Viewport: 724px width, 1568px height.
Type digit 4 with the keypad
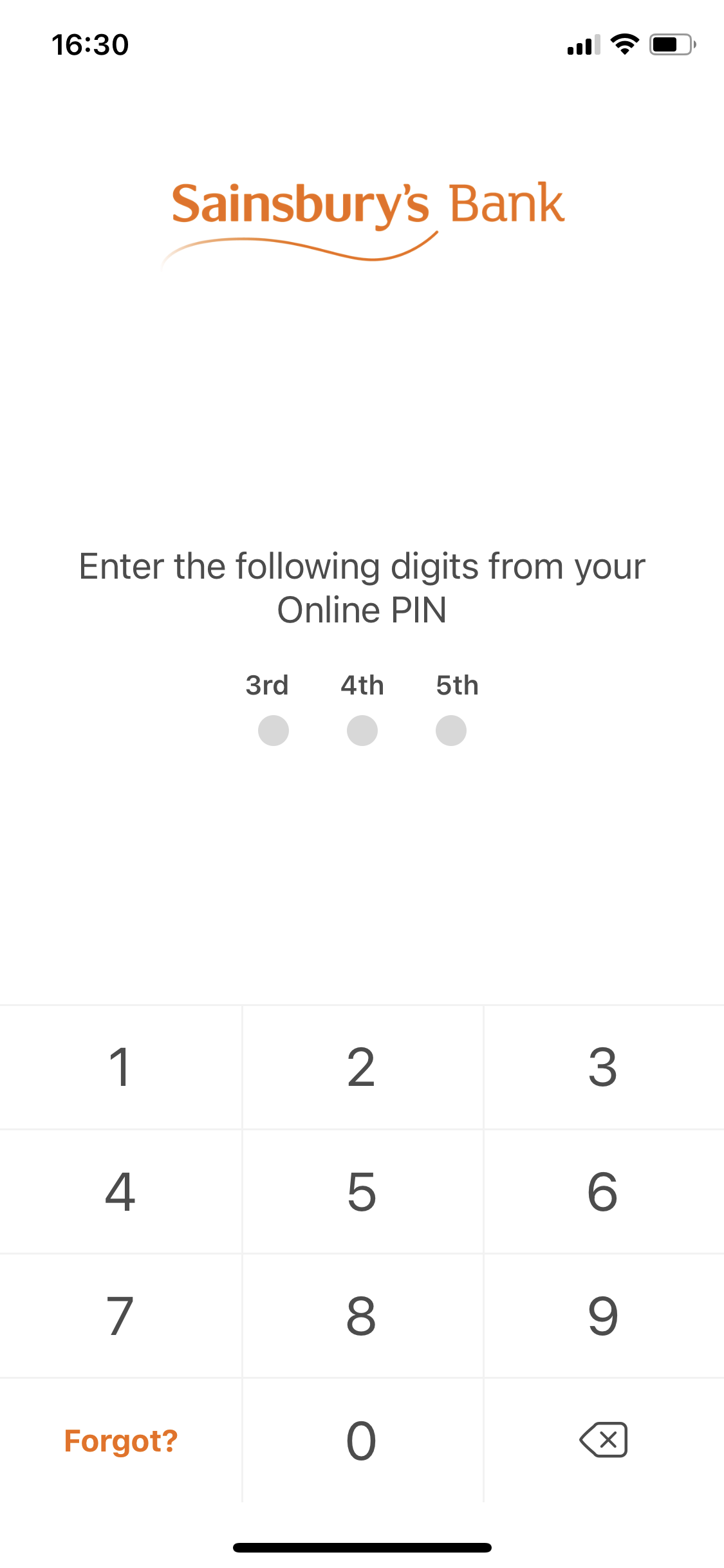click(120, 1191)
